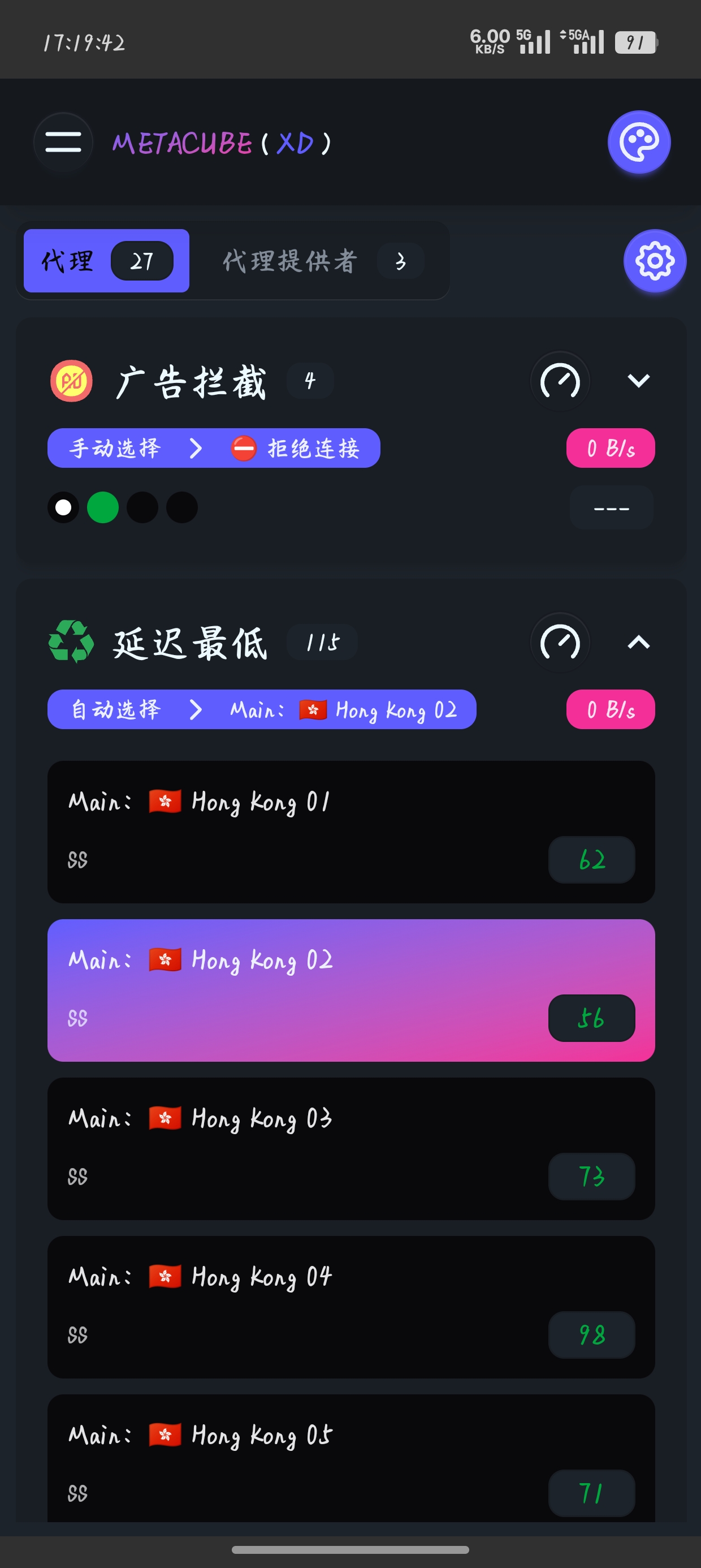The width and height of the screenshot is (701, 1568).
Task: Select the green dot node in 广告拦截
Action: [x=103, y=507]
